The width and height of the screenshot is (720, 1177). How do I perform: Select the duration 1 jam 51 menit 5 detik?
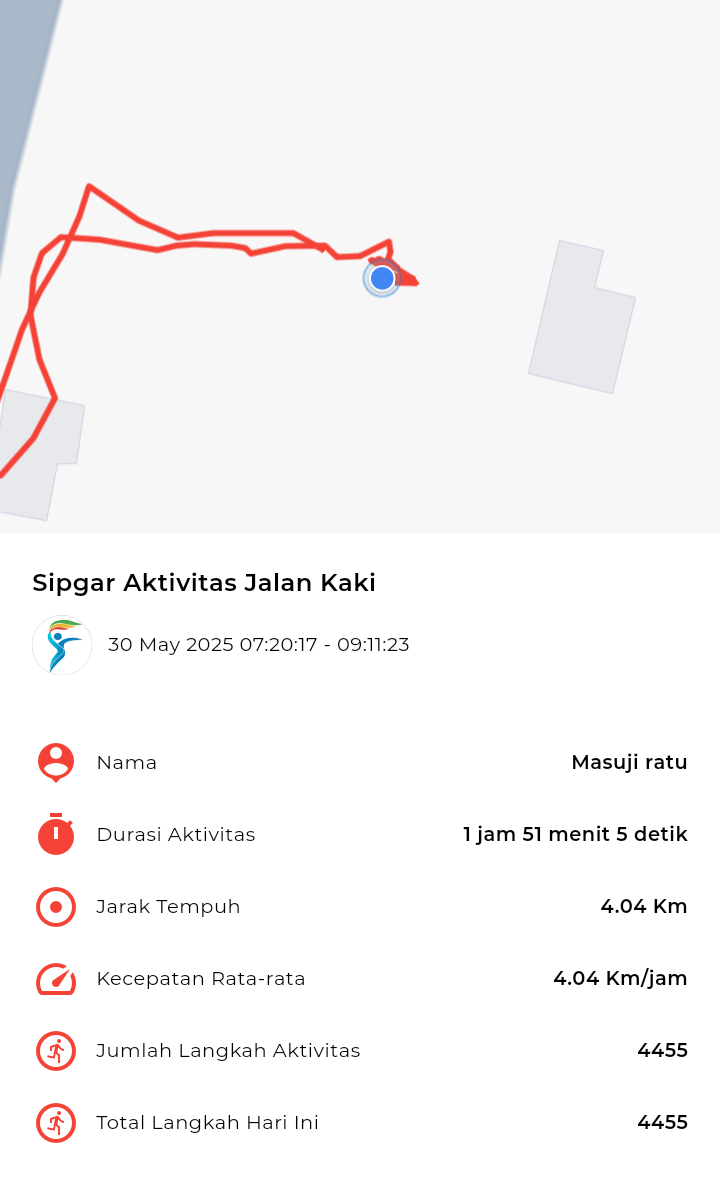[x=574, y=834]
